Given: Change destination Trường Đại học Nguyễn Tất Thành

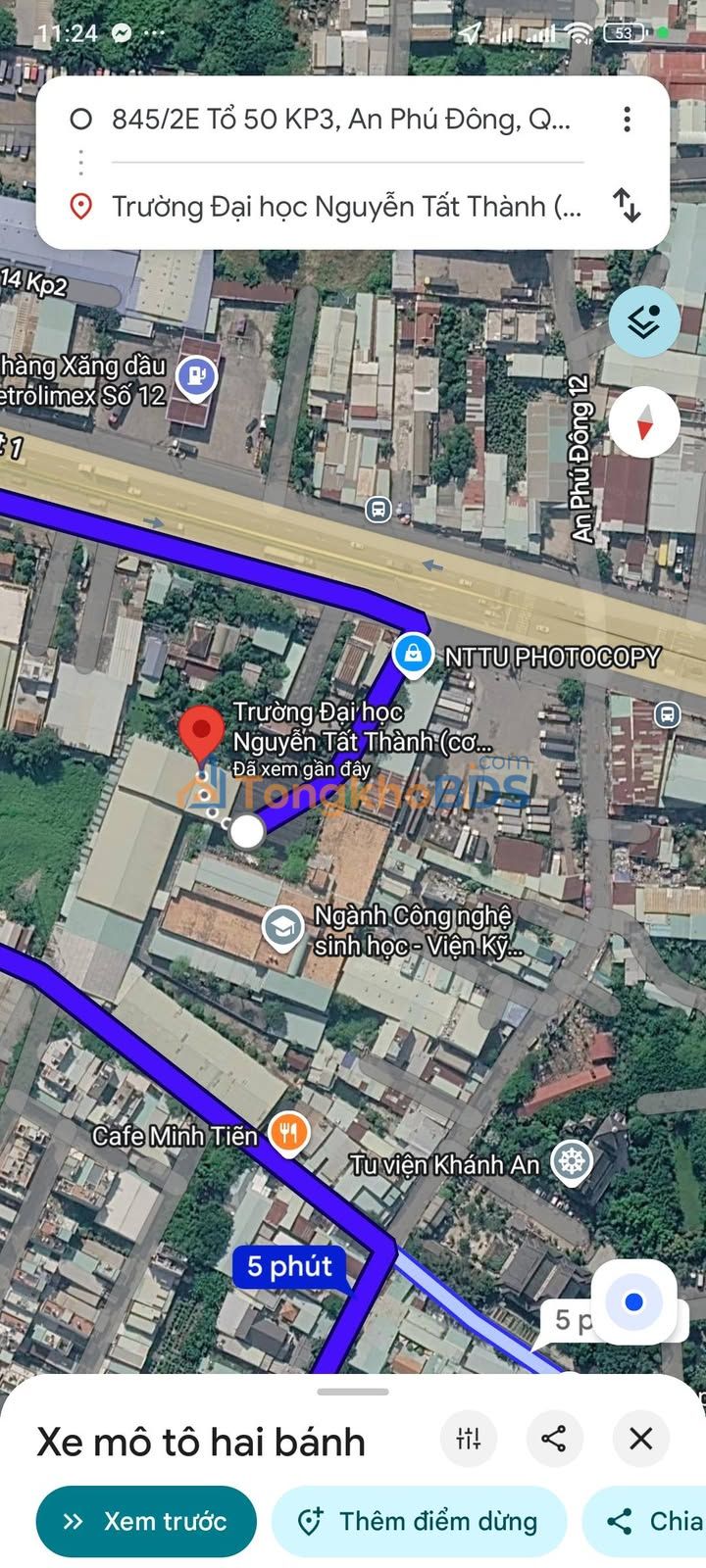Looking at the screenshot, I should (x=345, y=207).
